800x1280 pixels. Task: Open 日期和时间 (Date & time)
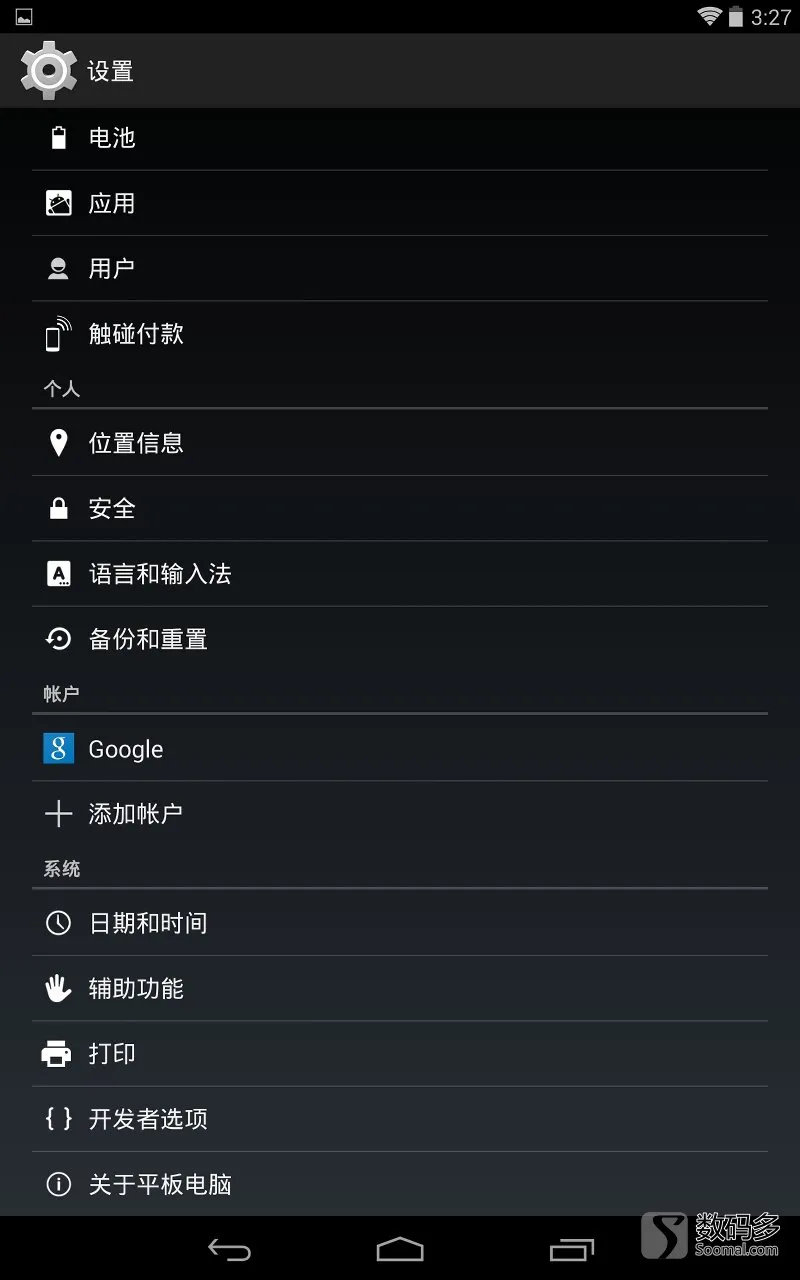tap(400, 923)
